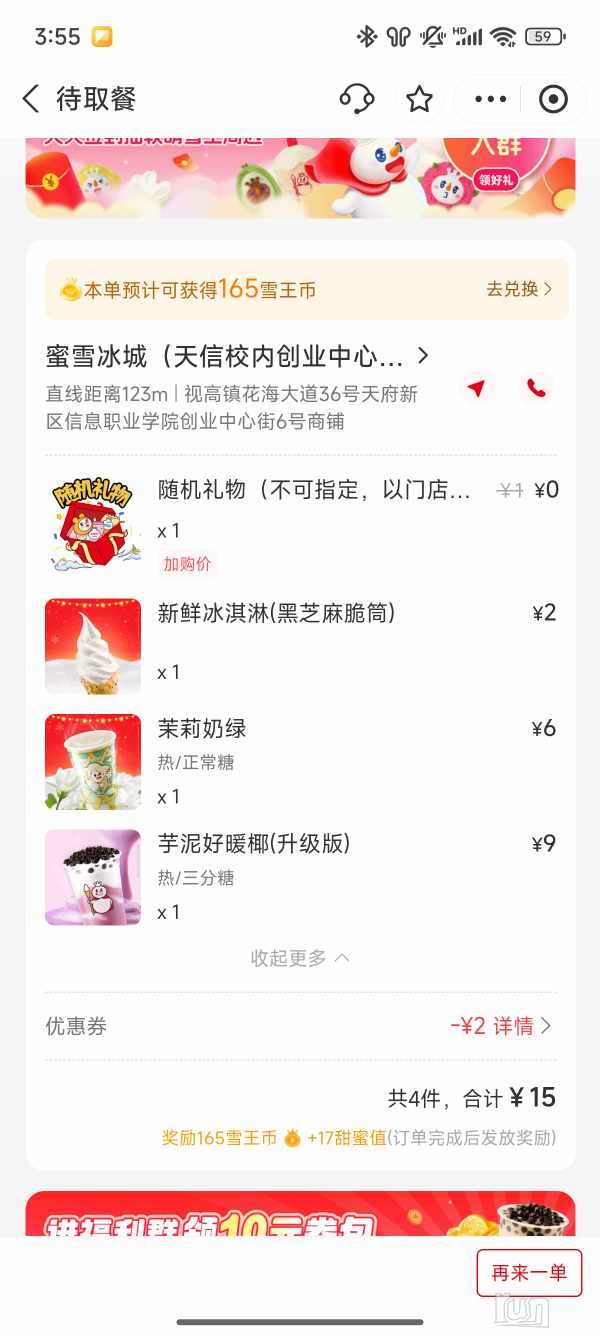Viewport: 600px width, 1335px height.
Task: Open the top promotional banner
Action: pyautogui.click(x=300, y=178)
